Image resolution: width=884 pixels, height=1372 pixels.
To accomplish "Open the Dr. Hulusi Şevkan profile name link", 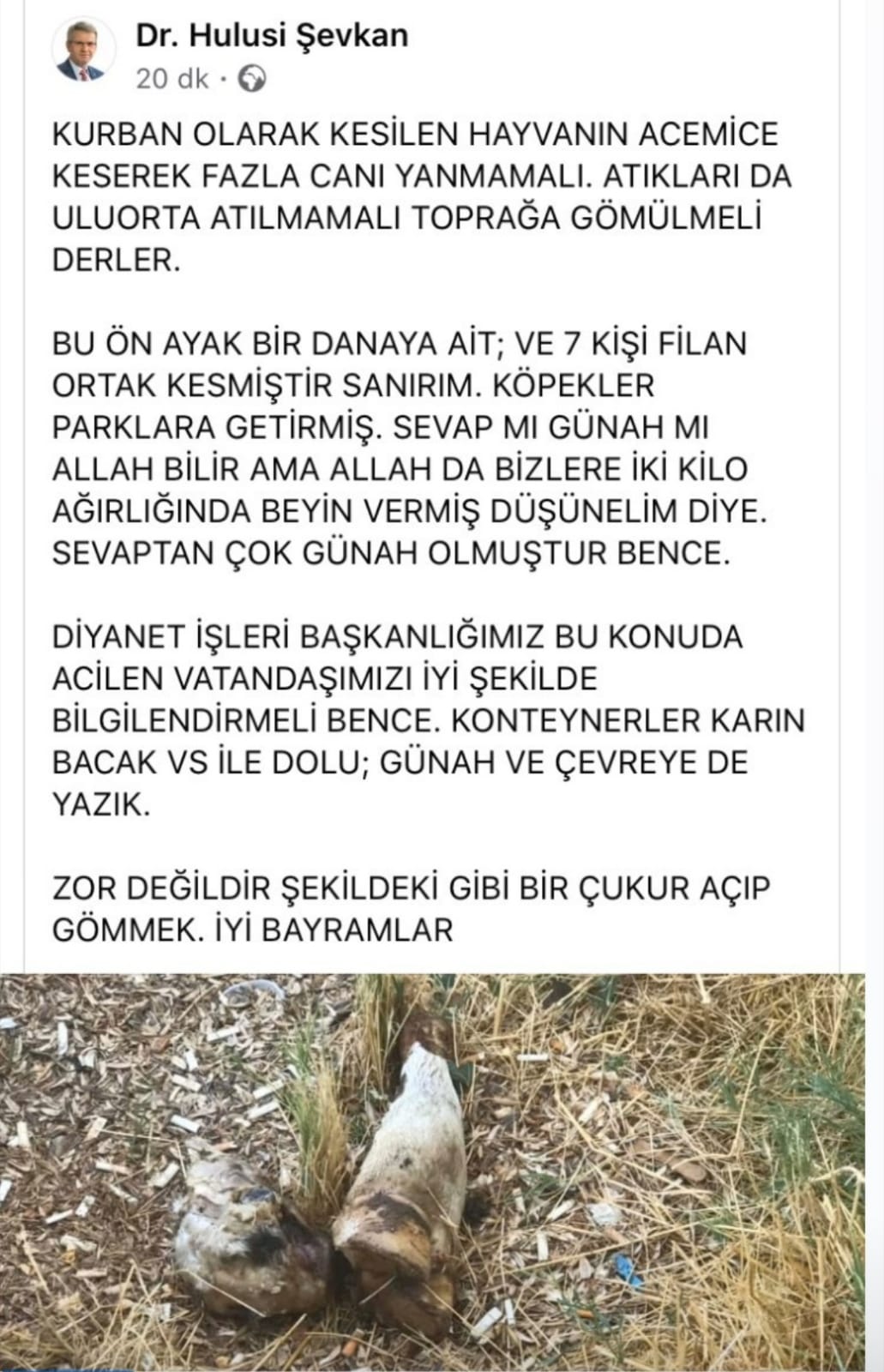I will pyautogui.click(x=272, y=36).
